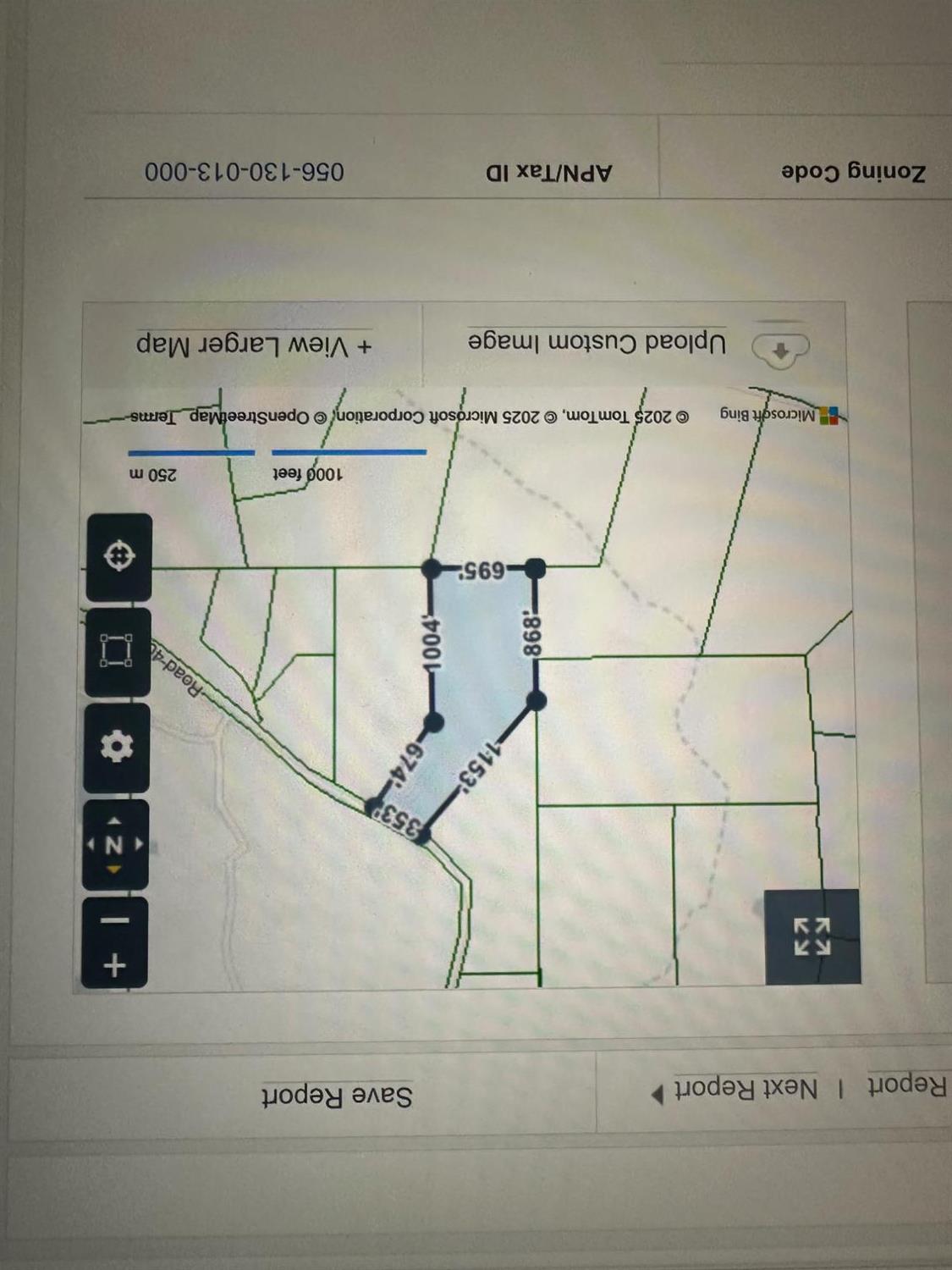
Task: Center the map on current location
Action: click(118, 556)
